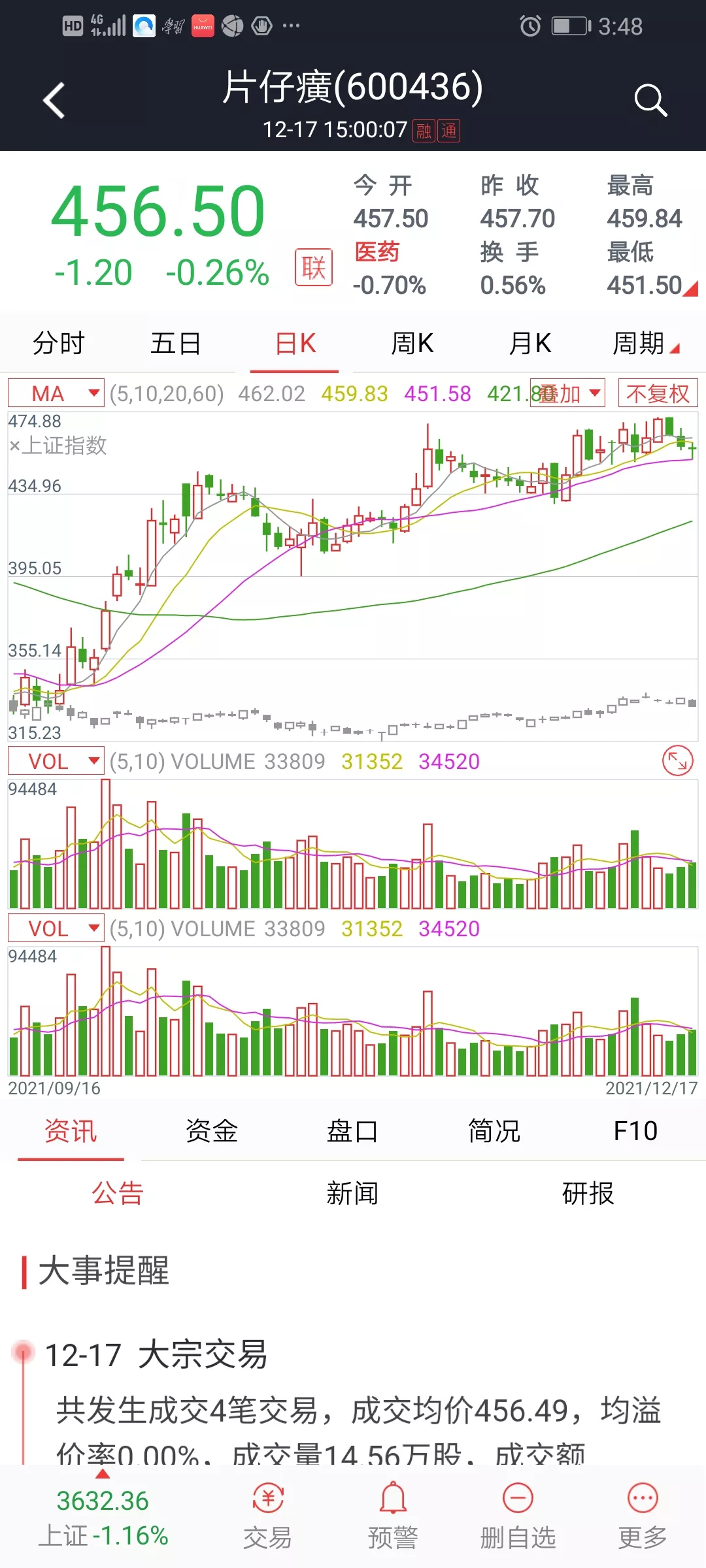Expand the 周期 period options
The image size is (706, 1568).
coord(645,343)
